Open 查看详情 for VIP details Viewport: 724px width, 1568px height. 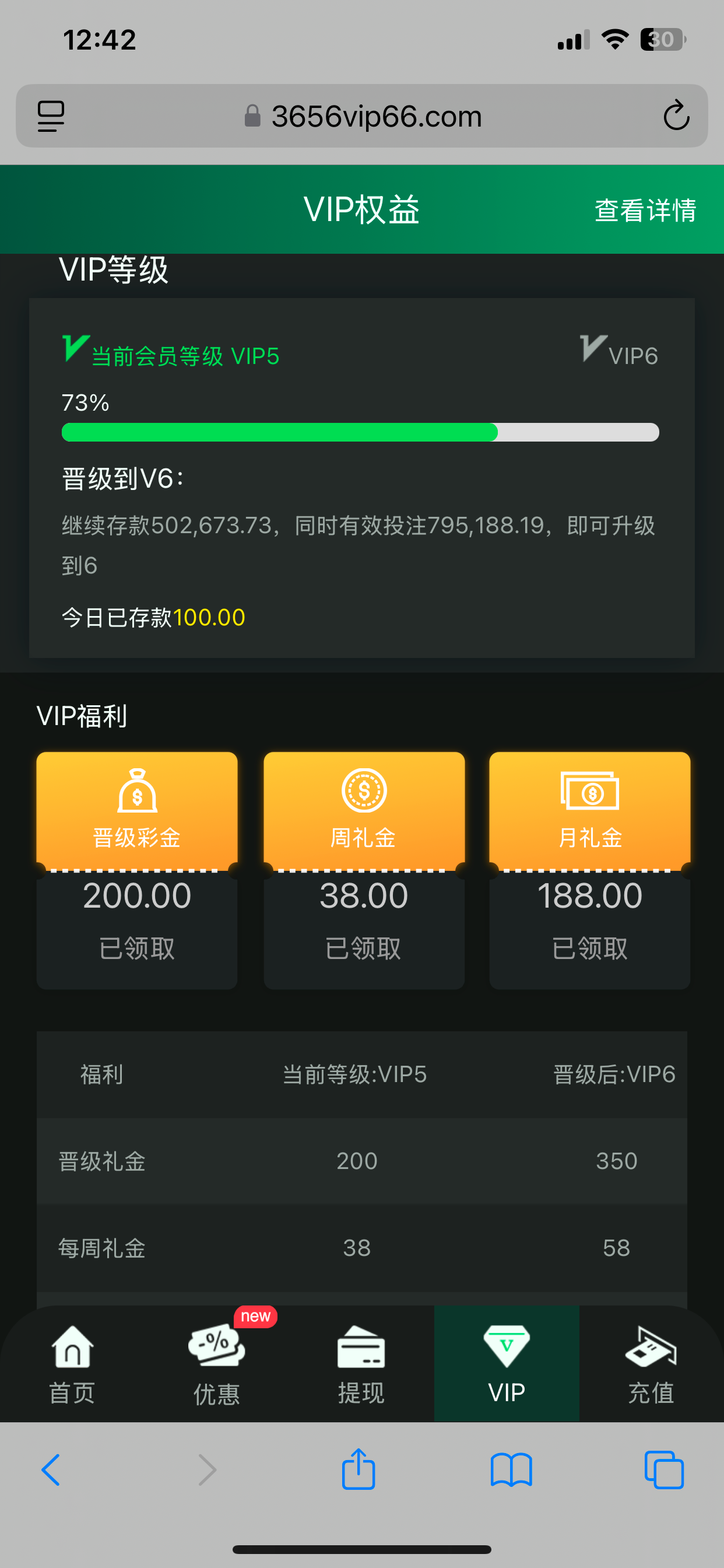(x=645, y=210)
